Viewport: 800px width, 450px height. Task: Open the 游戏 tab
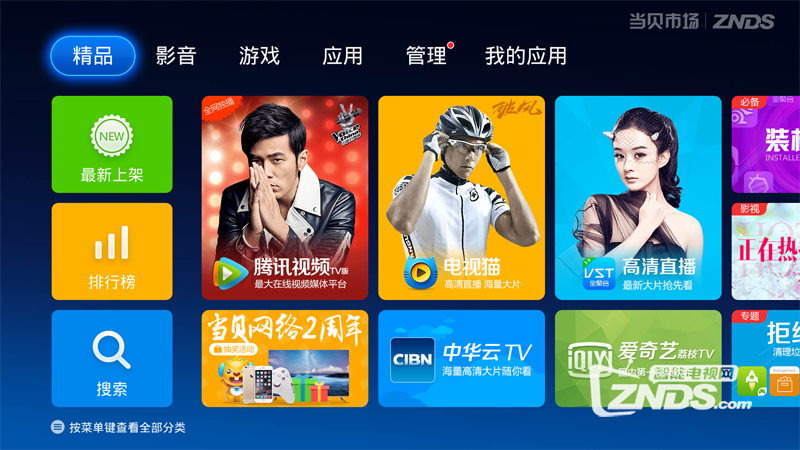pyautogui.click(x=259, y=56)
